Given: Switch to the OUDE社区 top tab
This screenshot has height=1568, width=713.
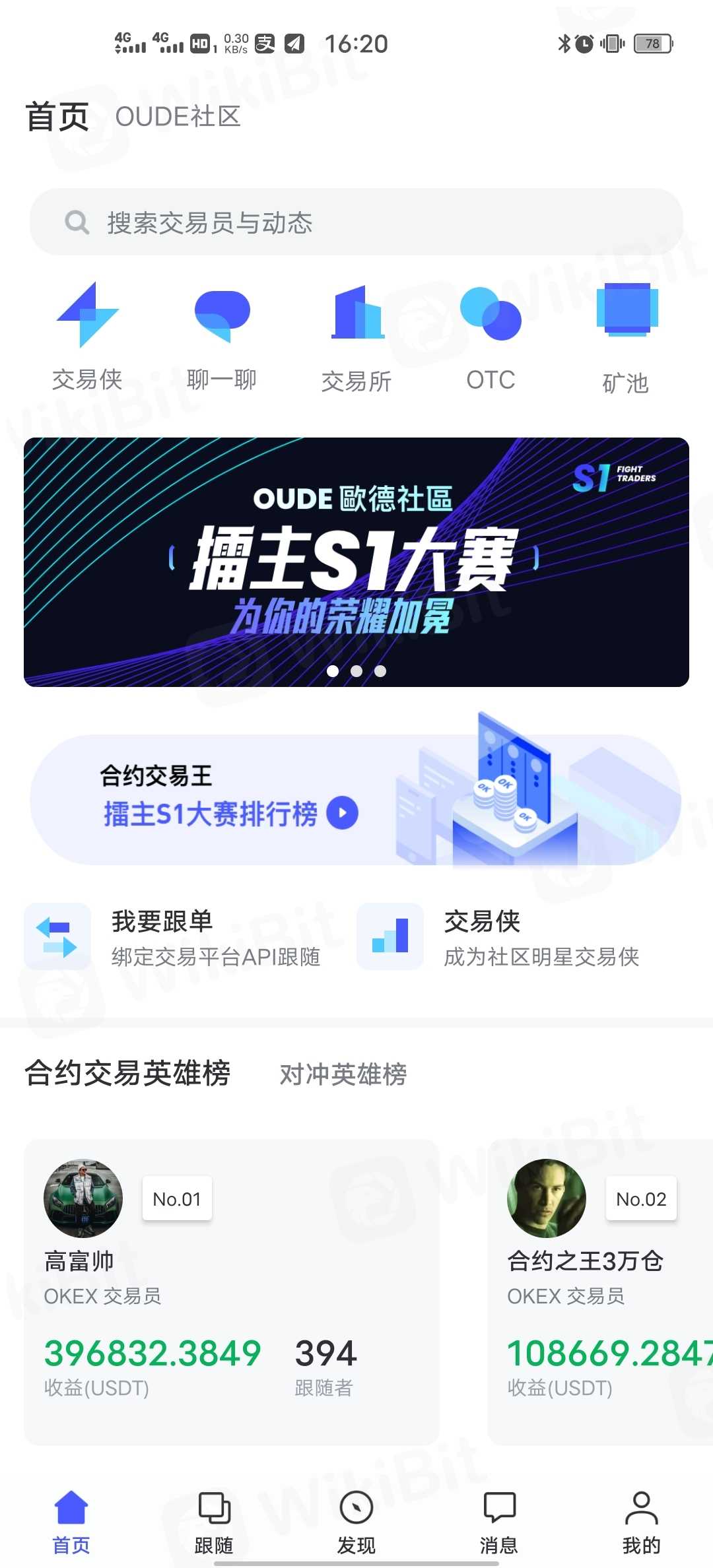Looking at the screenshot, I should (x=178, y=117).
